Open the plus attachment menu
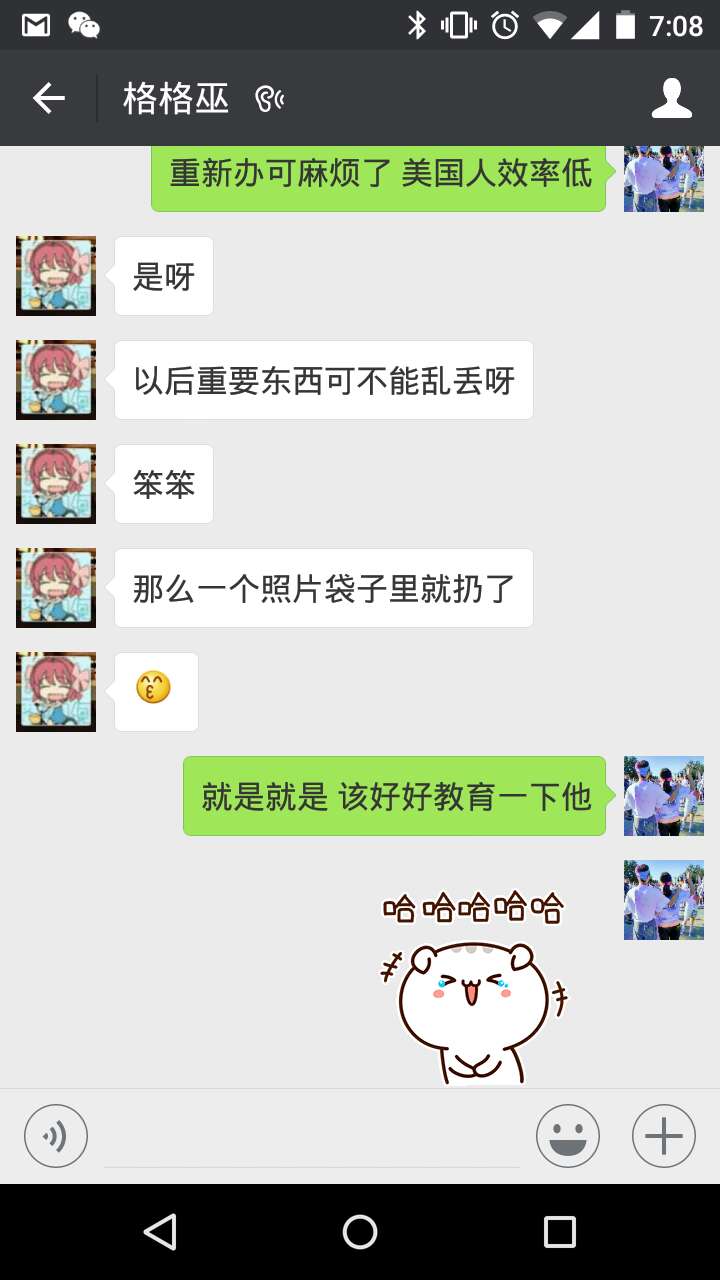The image size is (720, 1280). [x=664, y=1136]
